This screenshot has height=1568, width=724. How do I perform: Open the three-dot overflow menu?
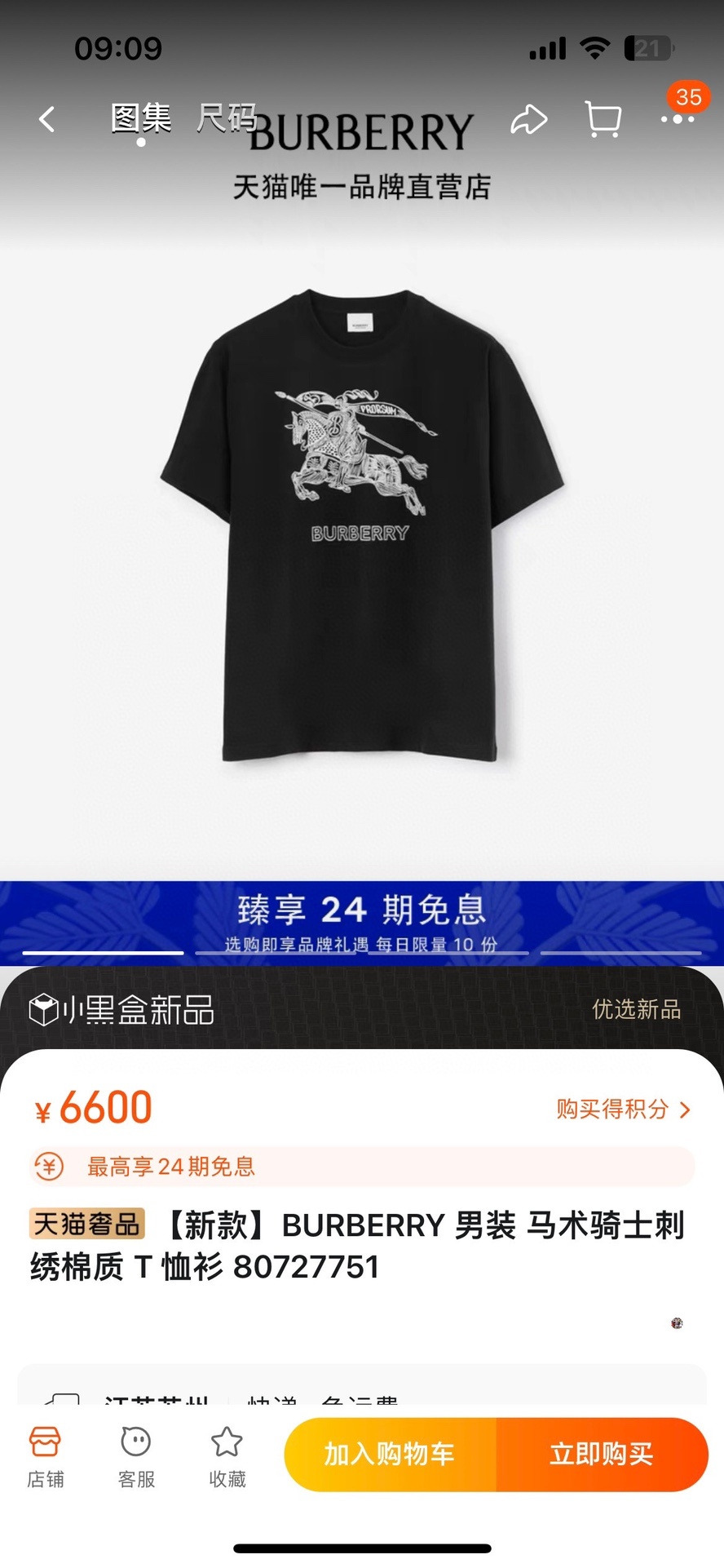click(677, 120)
